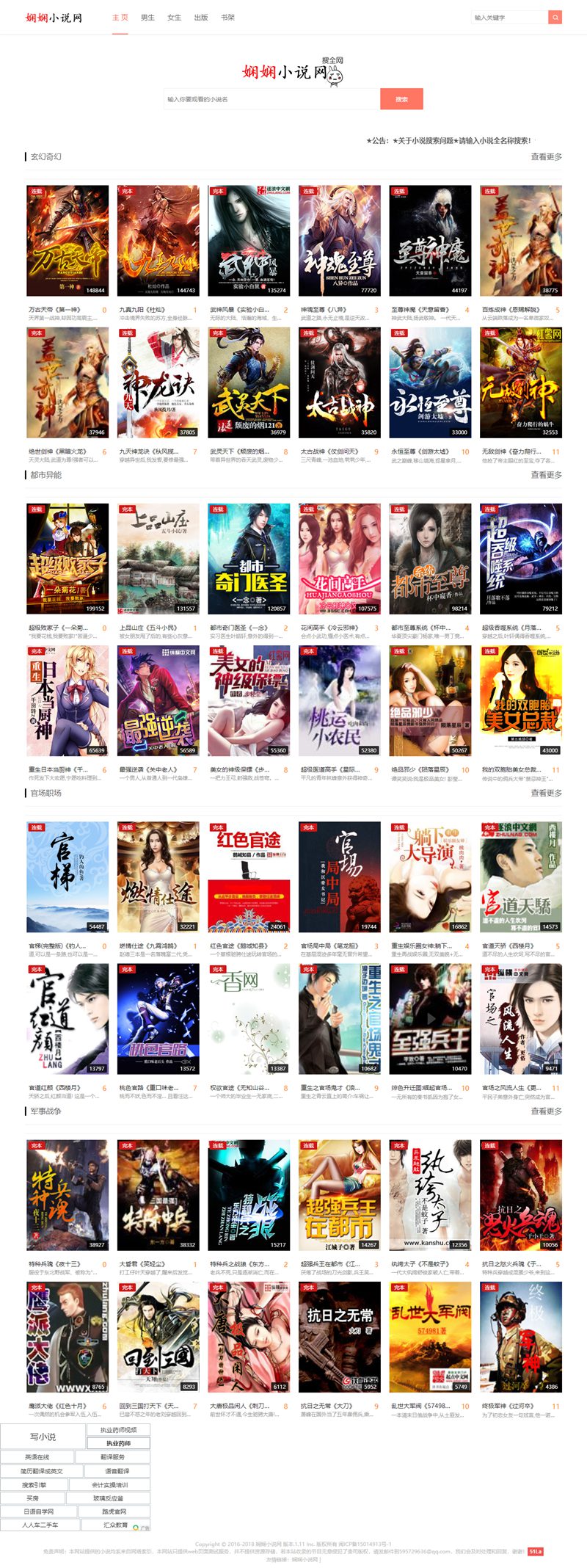Tap the red 搜索 button
Viewport: 587px width, 1568px height.
[x=401, y=99]
